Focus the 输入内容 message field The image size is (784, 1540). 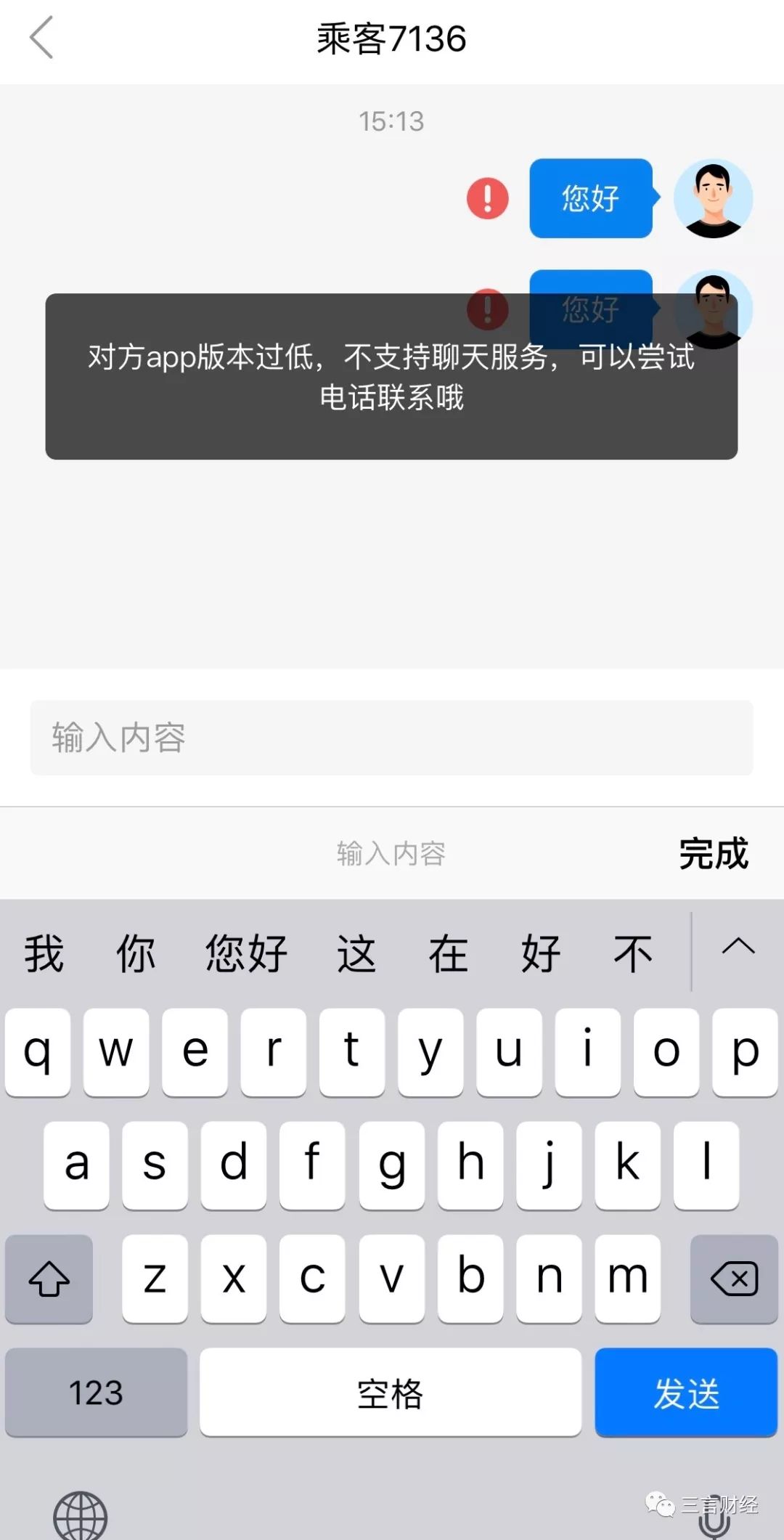391,738
